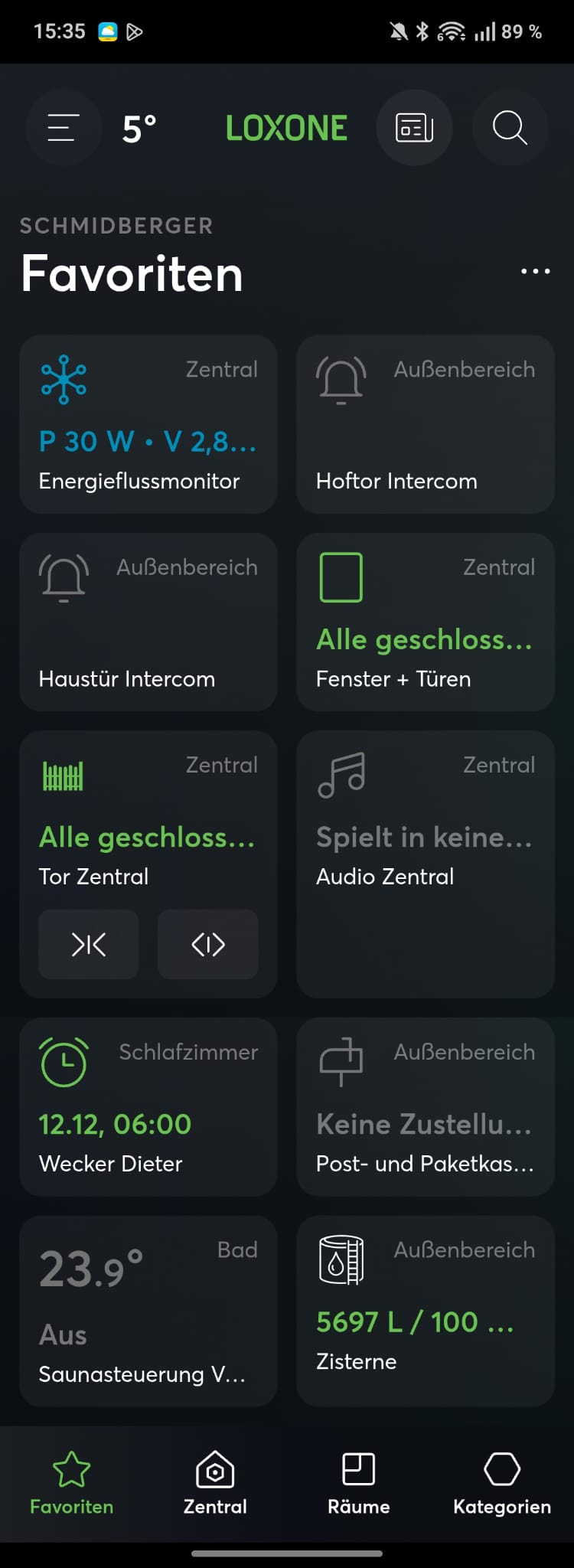This screenshot has width=574, height=1568.
Task: Tap the Tor Zentral fence icon
Action: coord(64,775)
